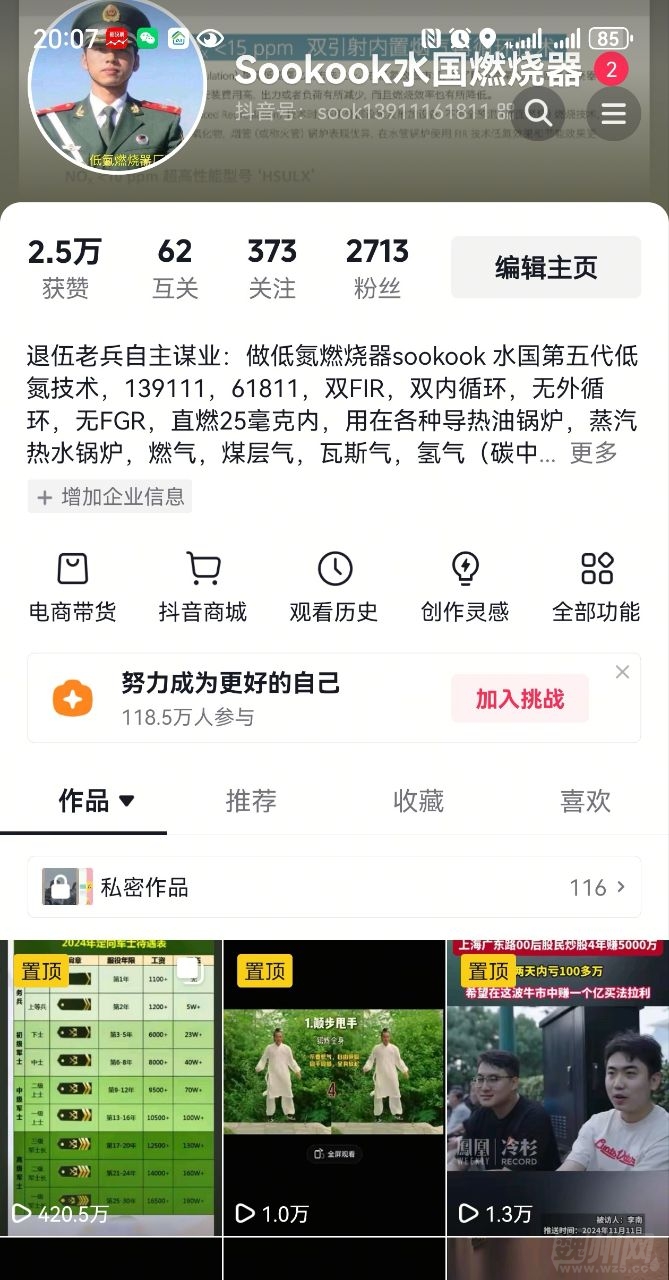
Task: View the 关注 following list
Action: click(272, 267)
